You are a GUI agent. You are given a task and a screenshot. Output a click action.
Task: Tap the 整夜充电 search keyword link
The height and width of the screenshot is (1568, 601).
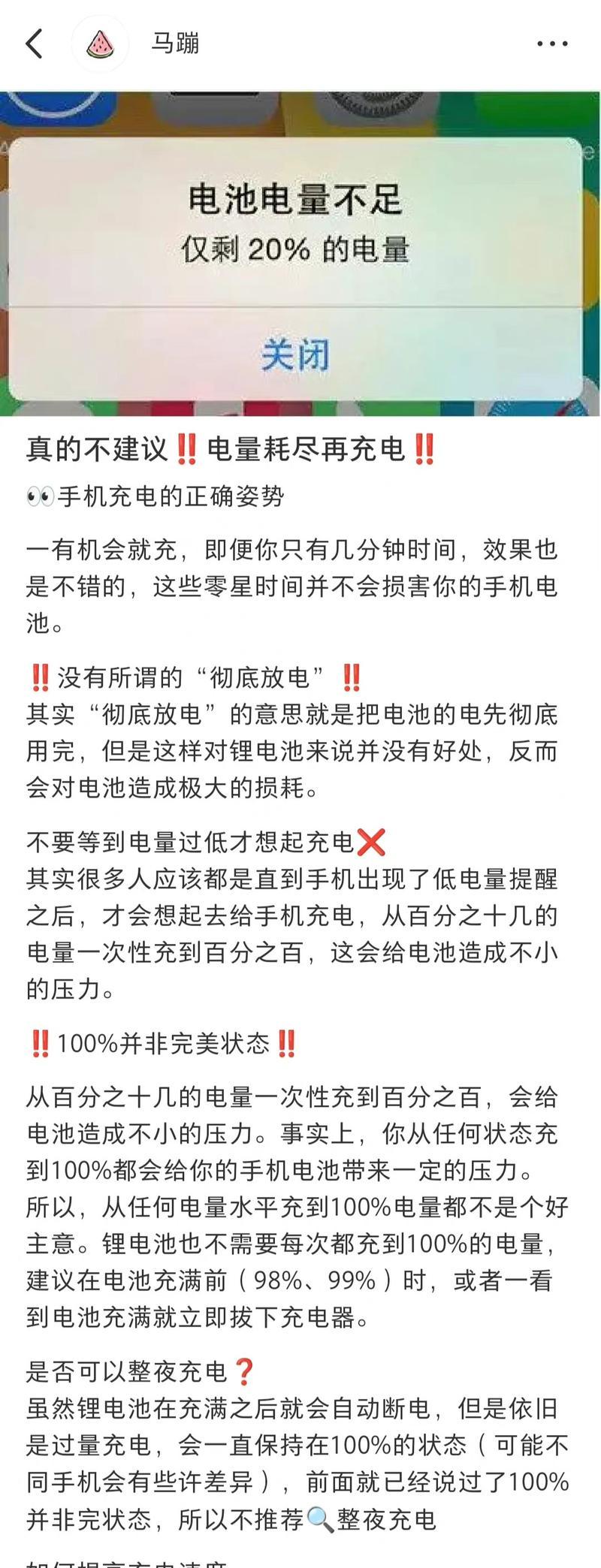click(385, 1519)
